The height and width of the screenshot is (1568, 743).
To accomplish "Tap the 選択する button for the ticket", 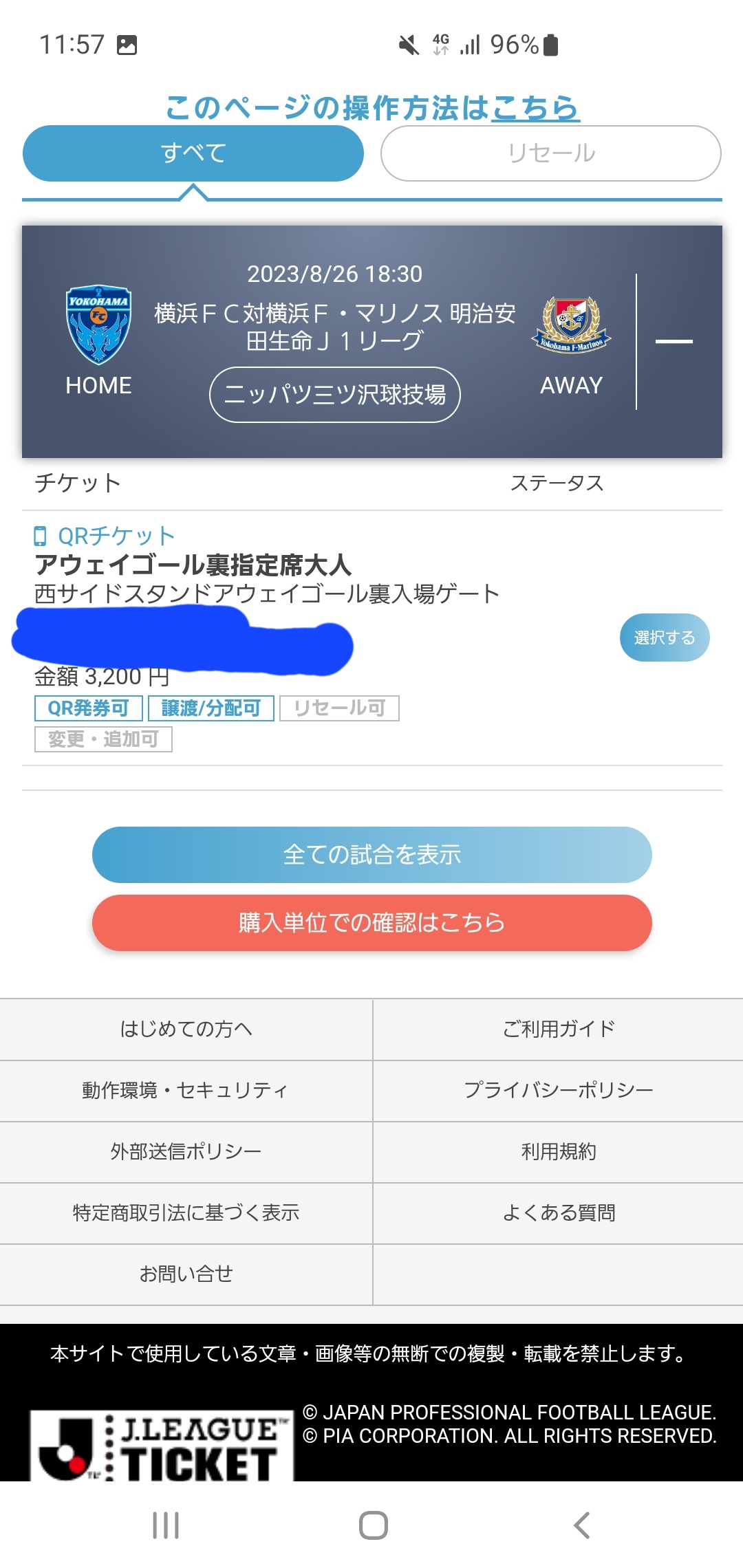I will tap(664, 638).
